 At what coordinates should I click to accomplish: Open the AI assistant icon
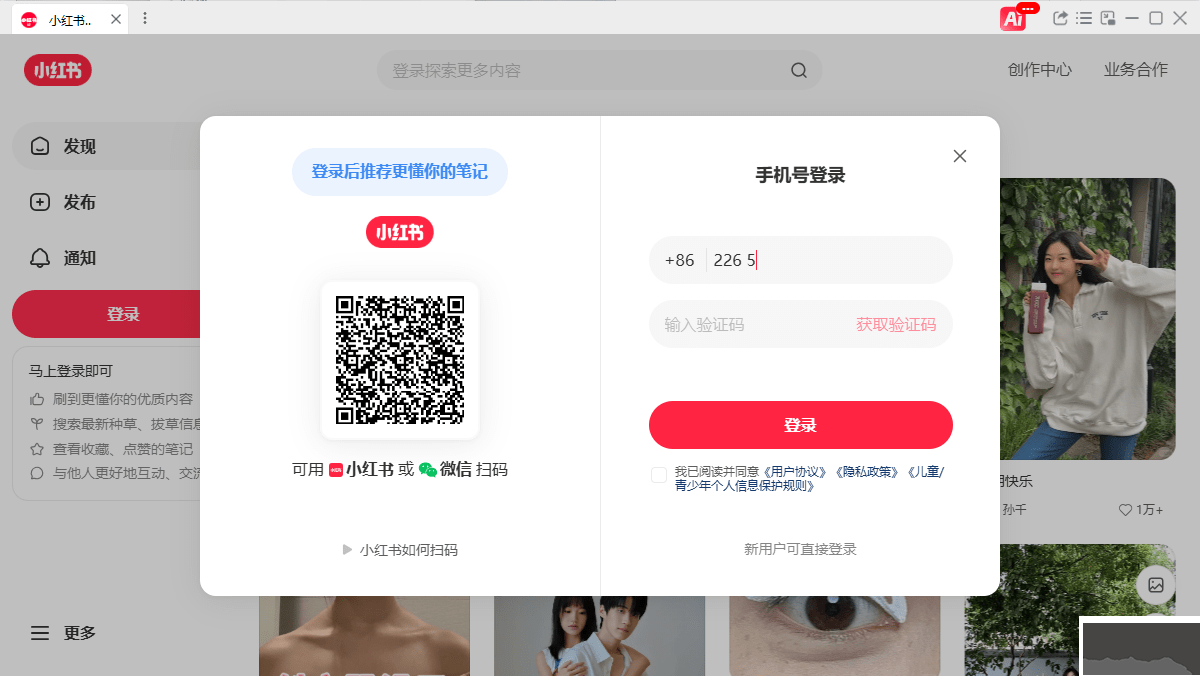[1014, 18]
